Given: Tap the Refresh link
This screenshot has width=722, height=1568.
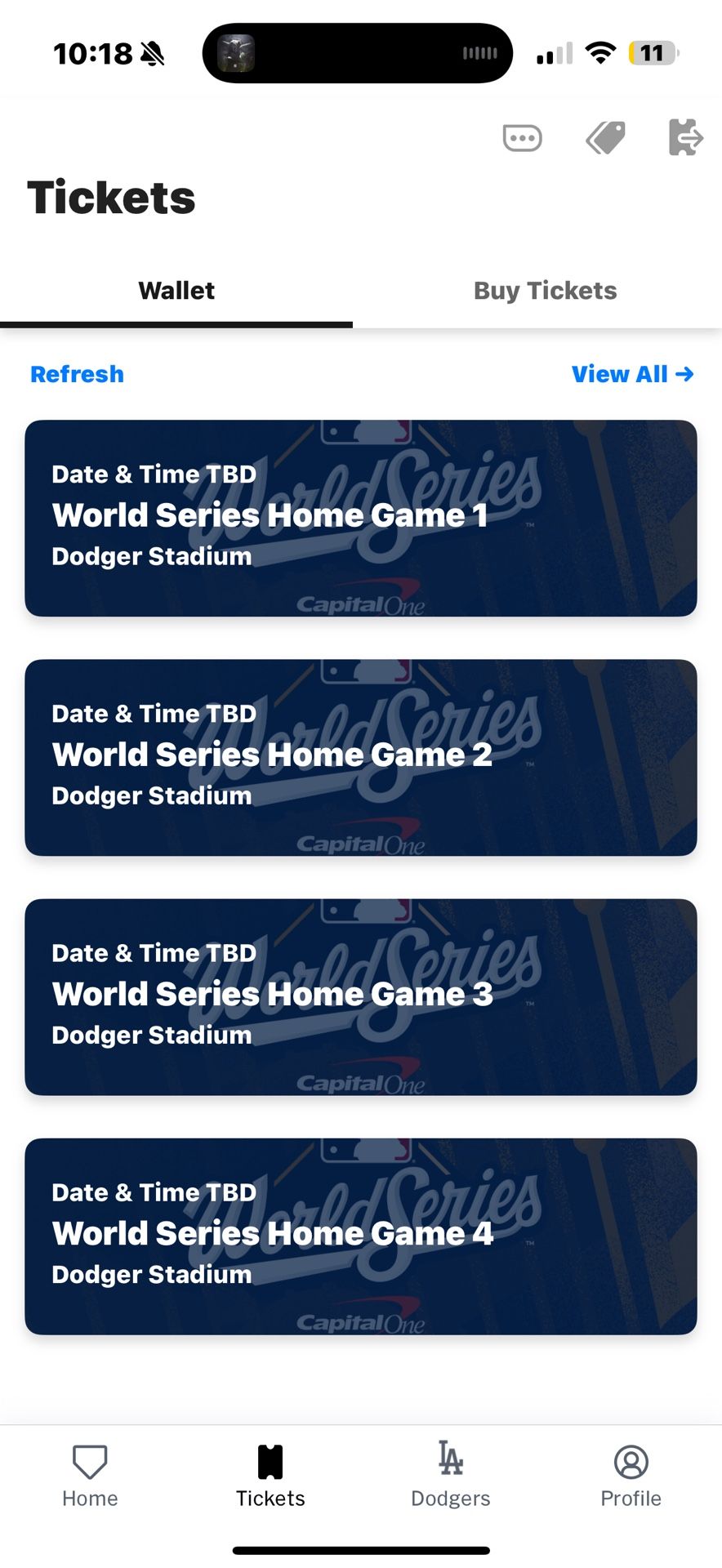Looking at the screenshot, I should [x=76, y=374].
